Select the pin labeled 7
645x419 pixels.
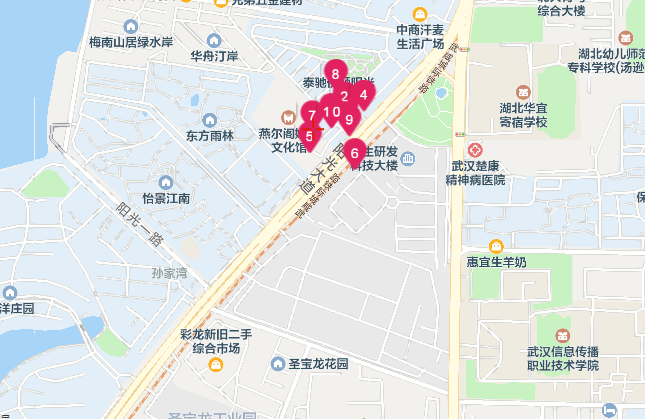click(312, 115)
